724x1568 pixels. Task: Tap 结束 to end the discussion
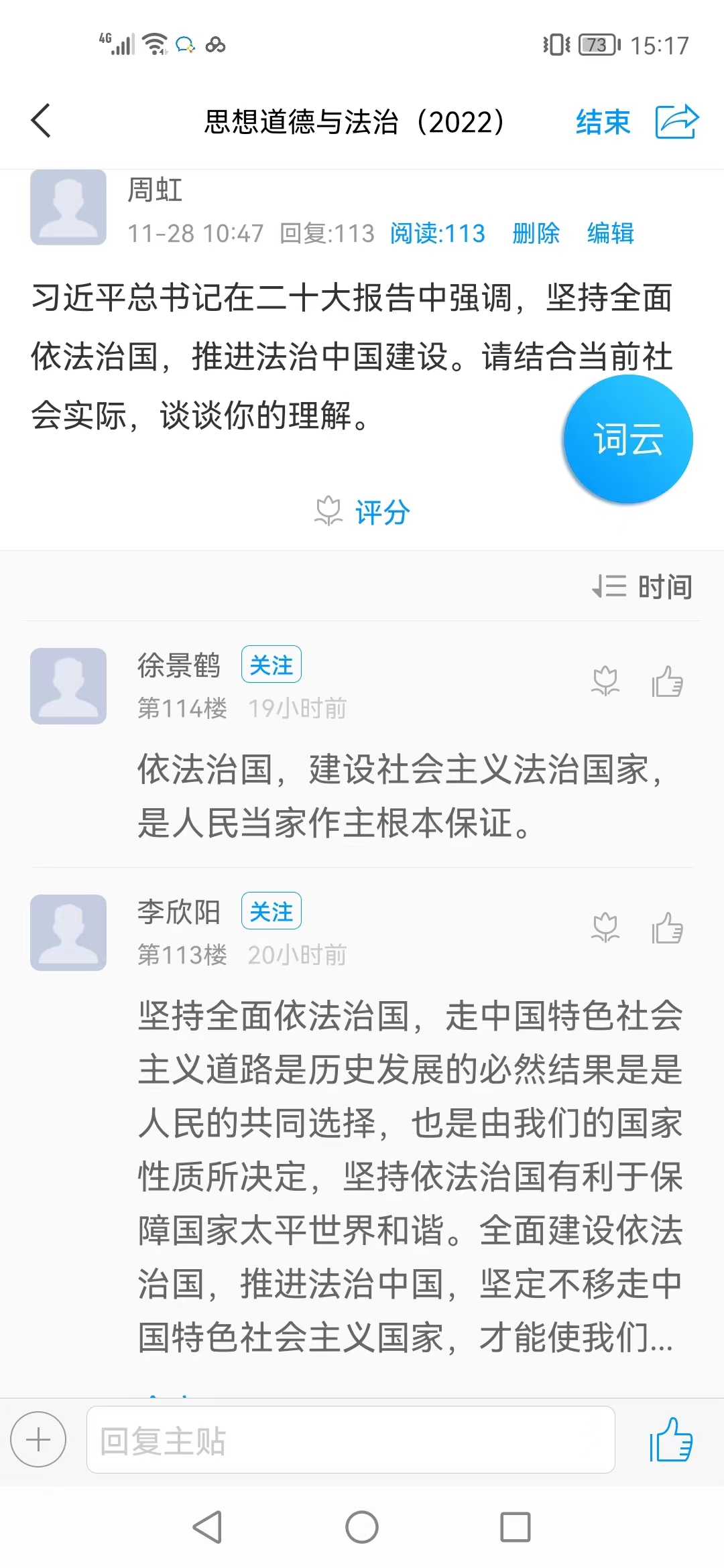coord(603,122)
